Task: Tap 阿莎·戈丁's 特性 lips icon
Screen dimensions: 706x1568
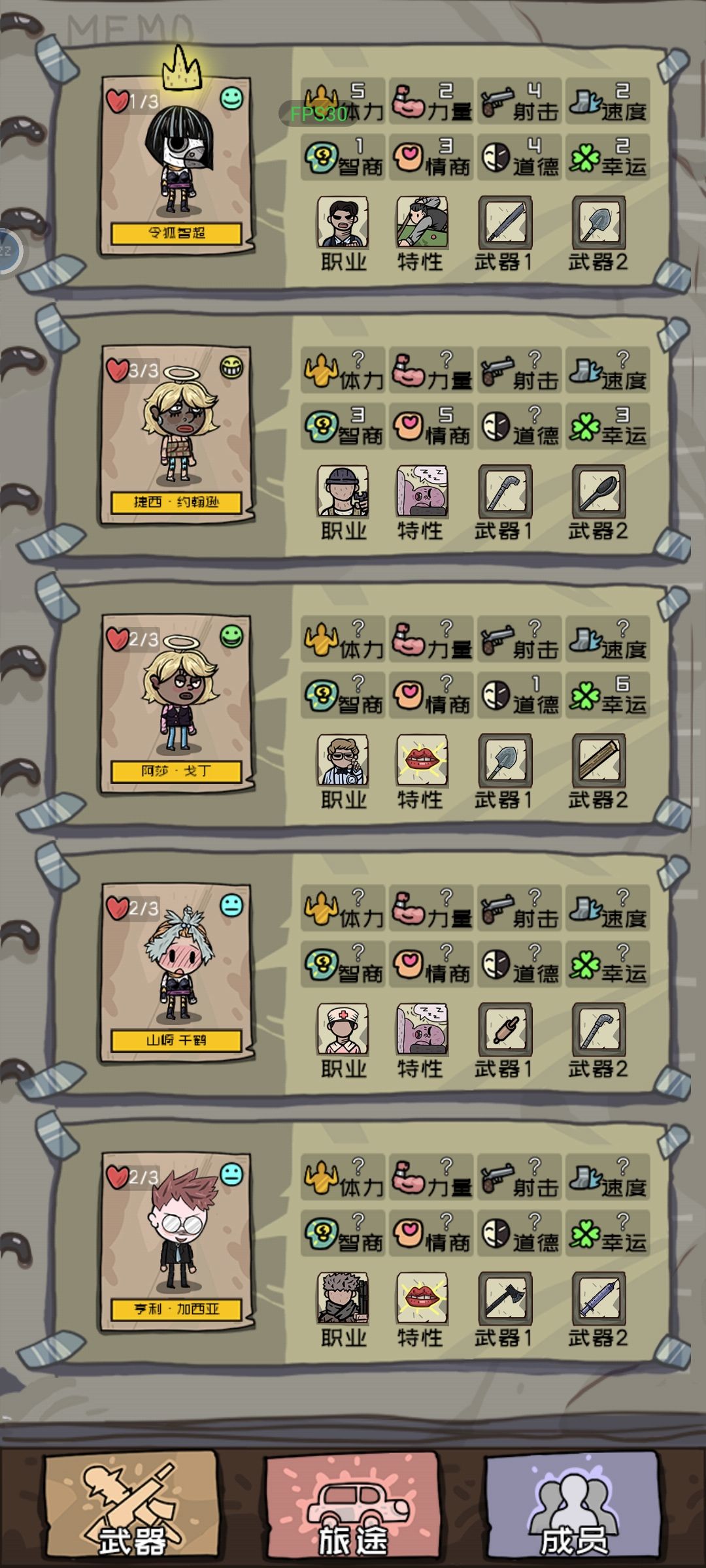Action: click(422, 761)
